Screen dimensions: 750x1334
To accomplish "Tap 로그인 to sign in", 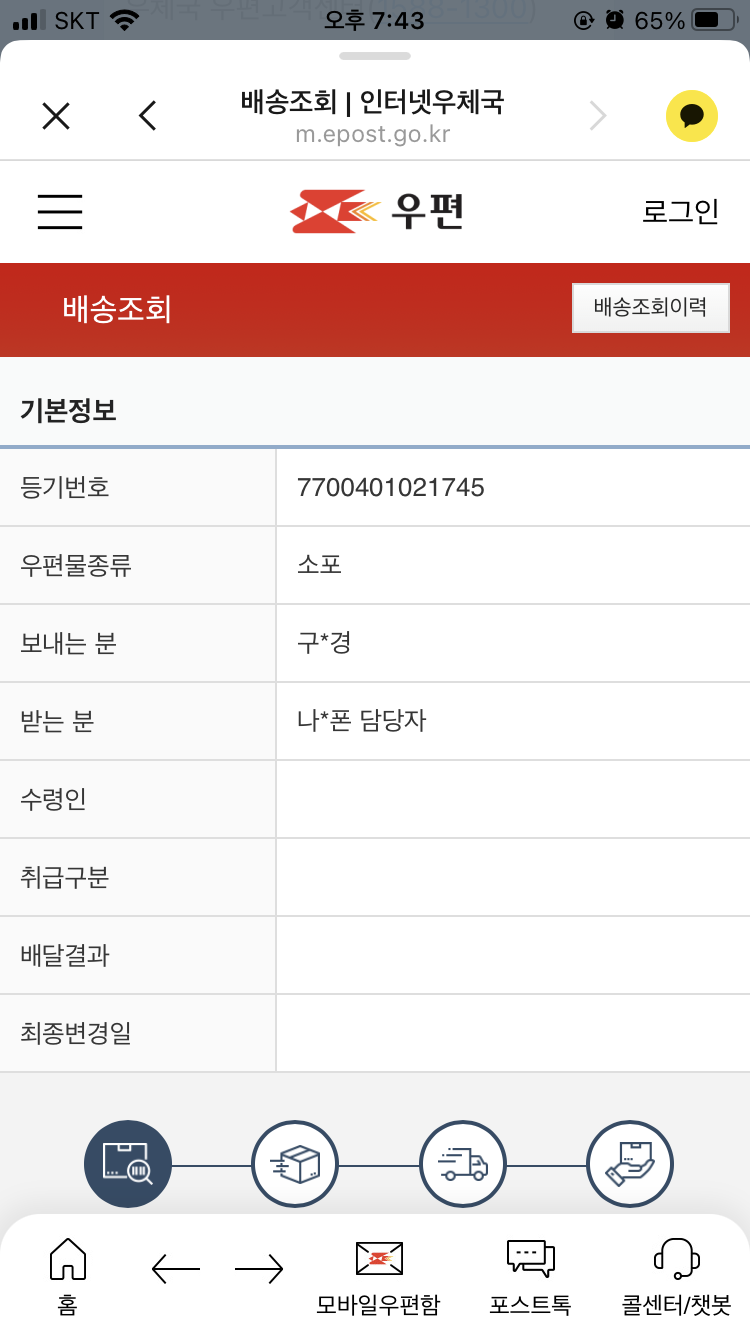I will [680, 212].
